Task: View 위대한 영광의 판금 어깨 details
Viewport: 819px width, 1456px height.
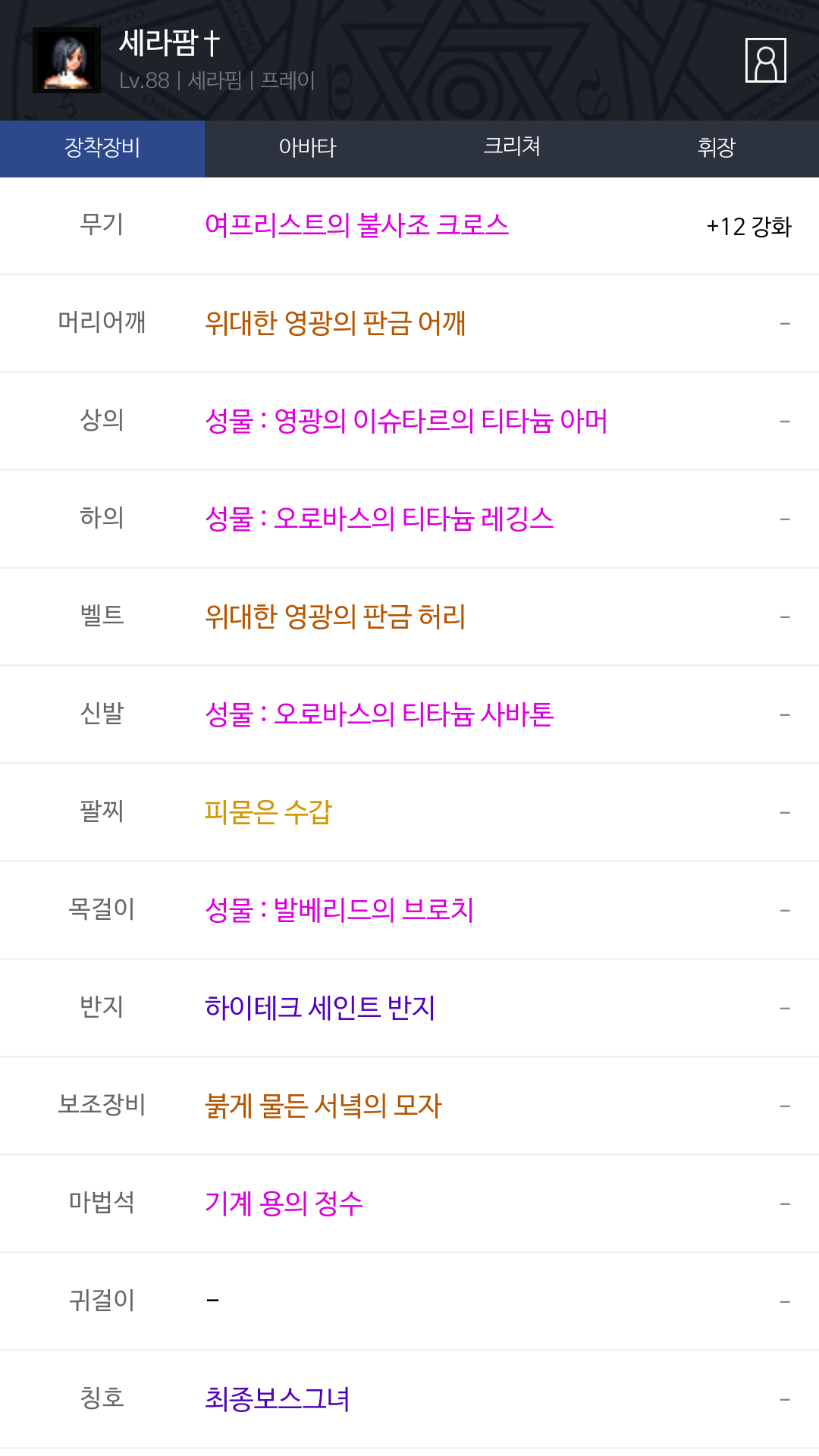Action: tap(335, 323)
